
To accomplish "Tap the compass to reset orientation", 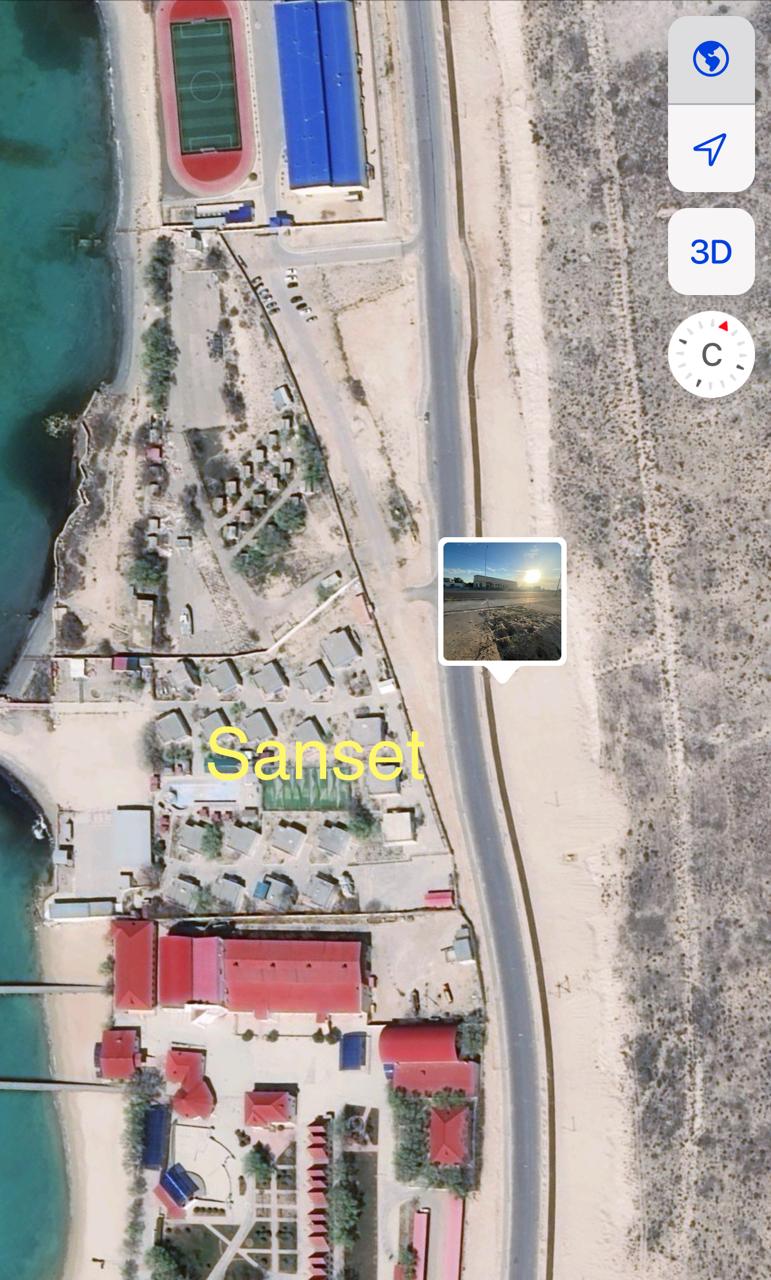I will pos(711,354).
